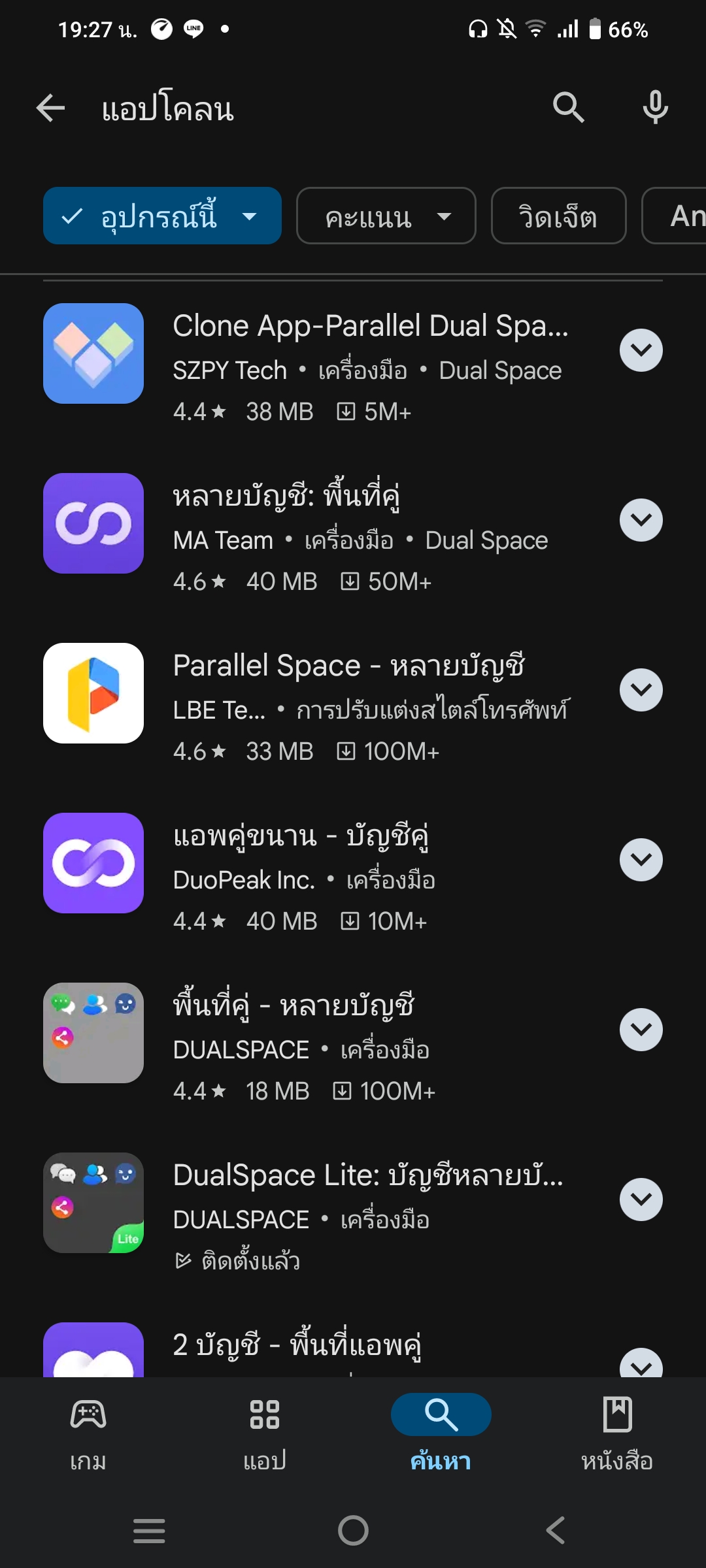
Task: Expand the chevron beside DuoPeak Inc. app
Action: point(641,860)
